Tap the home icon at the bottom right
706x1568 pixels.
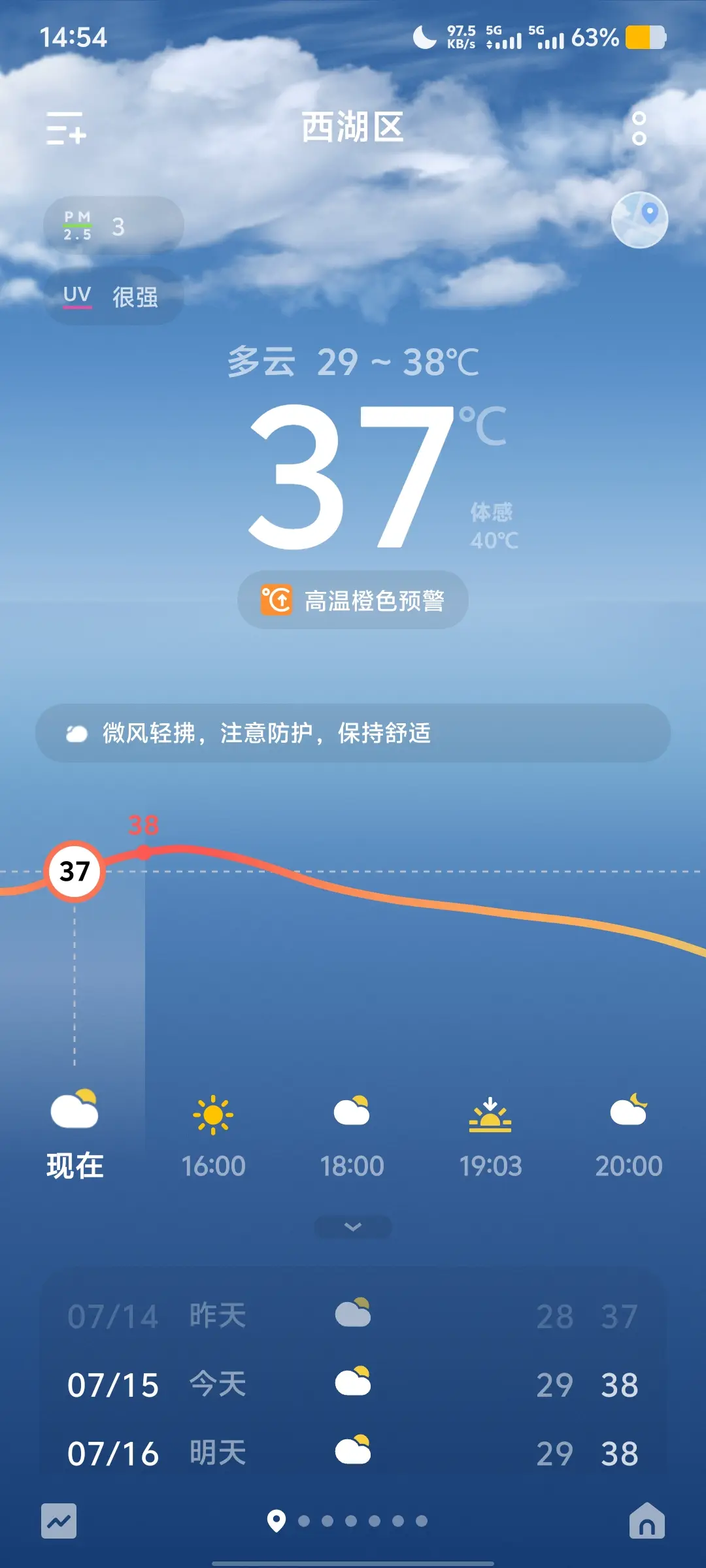click(x=647, y=1520)
